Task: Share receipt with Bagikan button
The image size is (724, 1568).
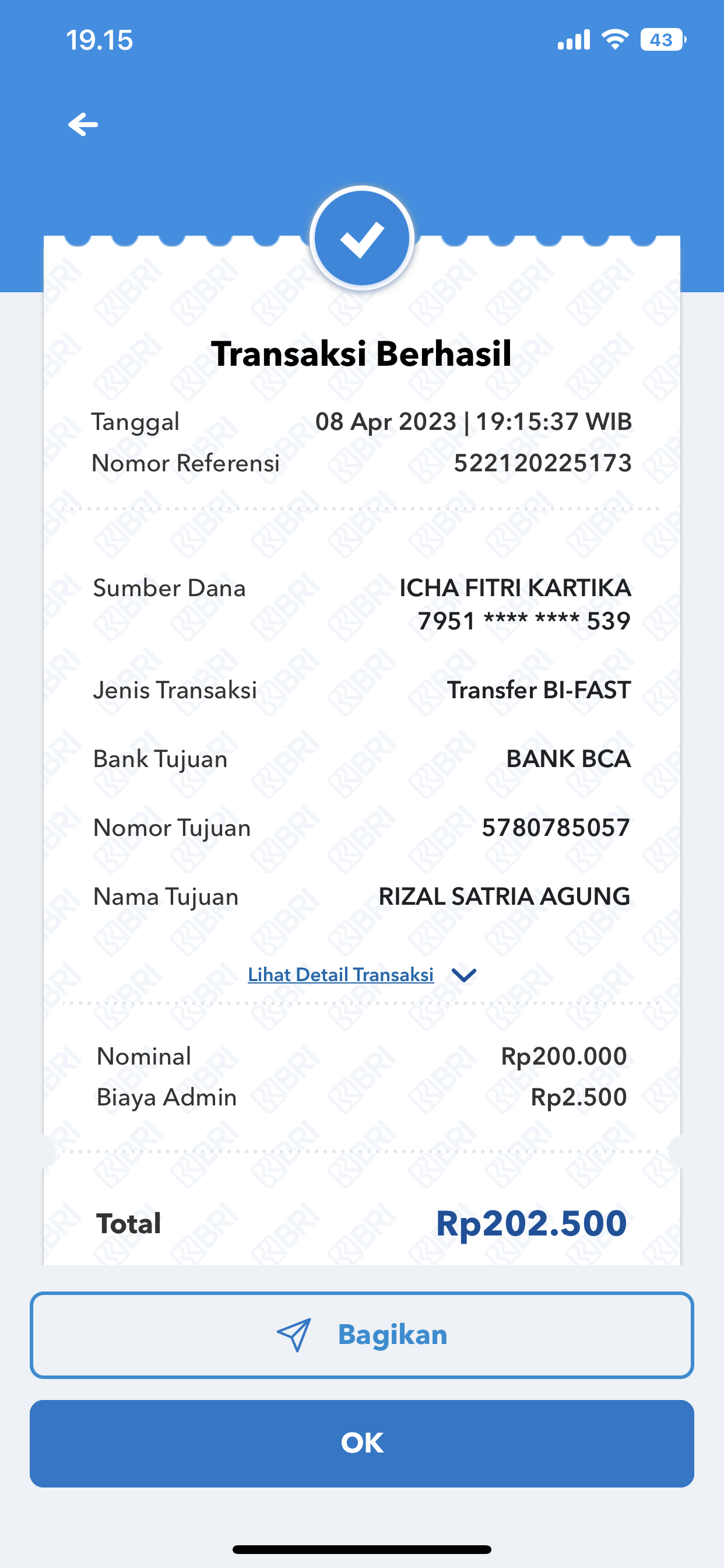Action: [x=362, y=1335]
